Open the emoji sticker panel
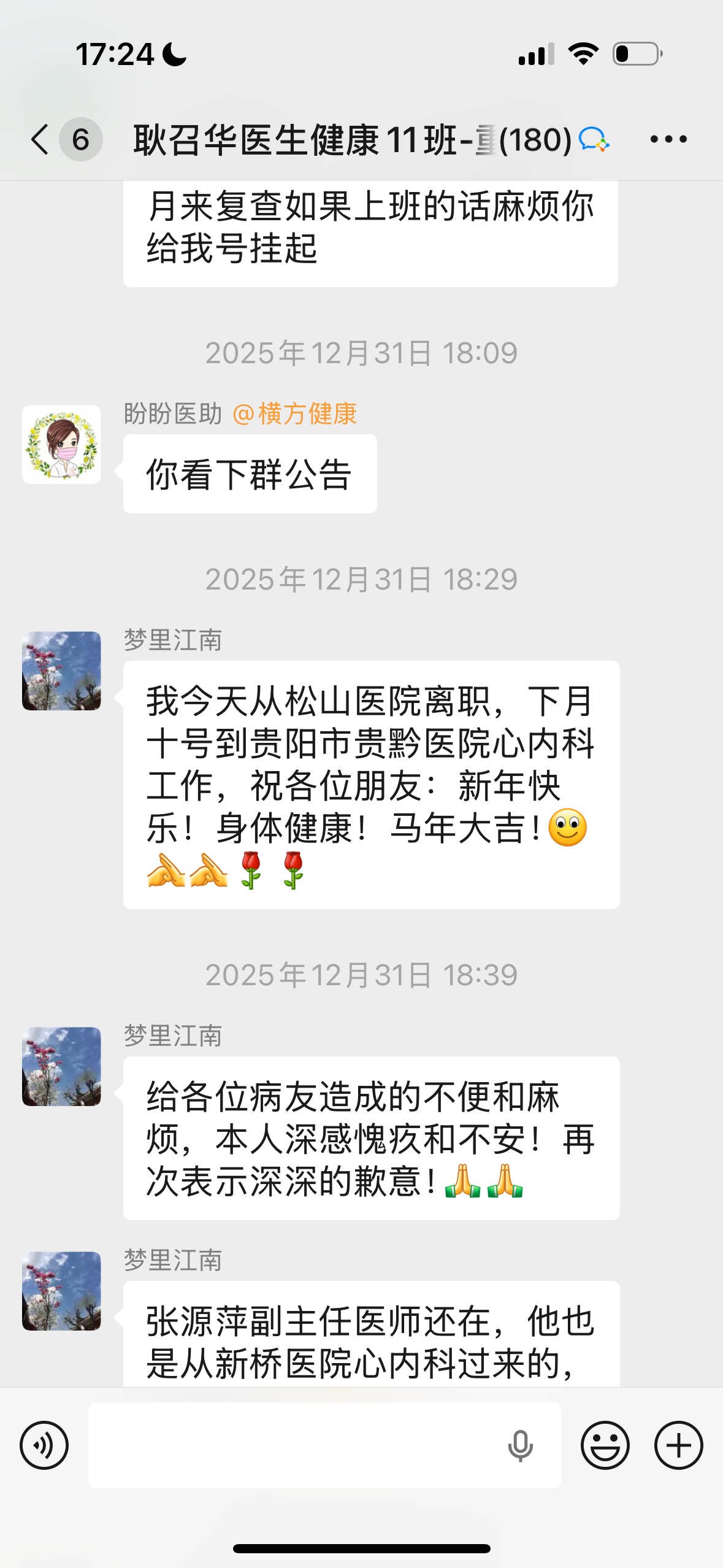723x1568 pixels. 605,1445
